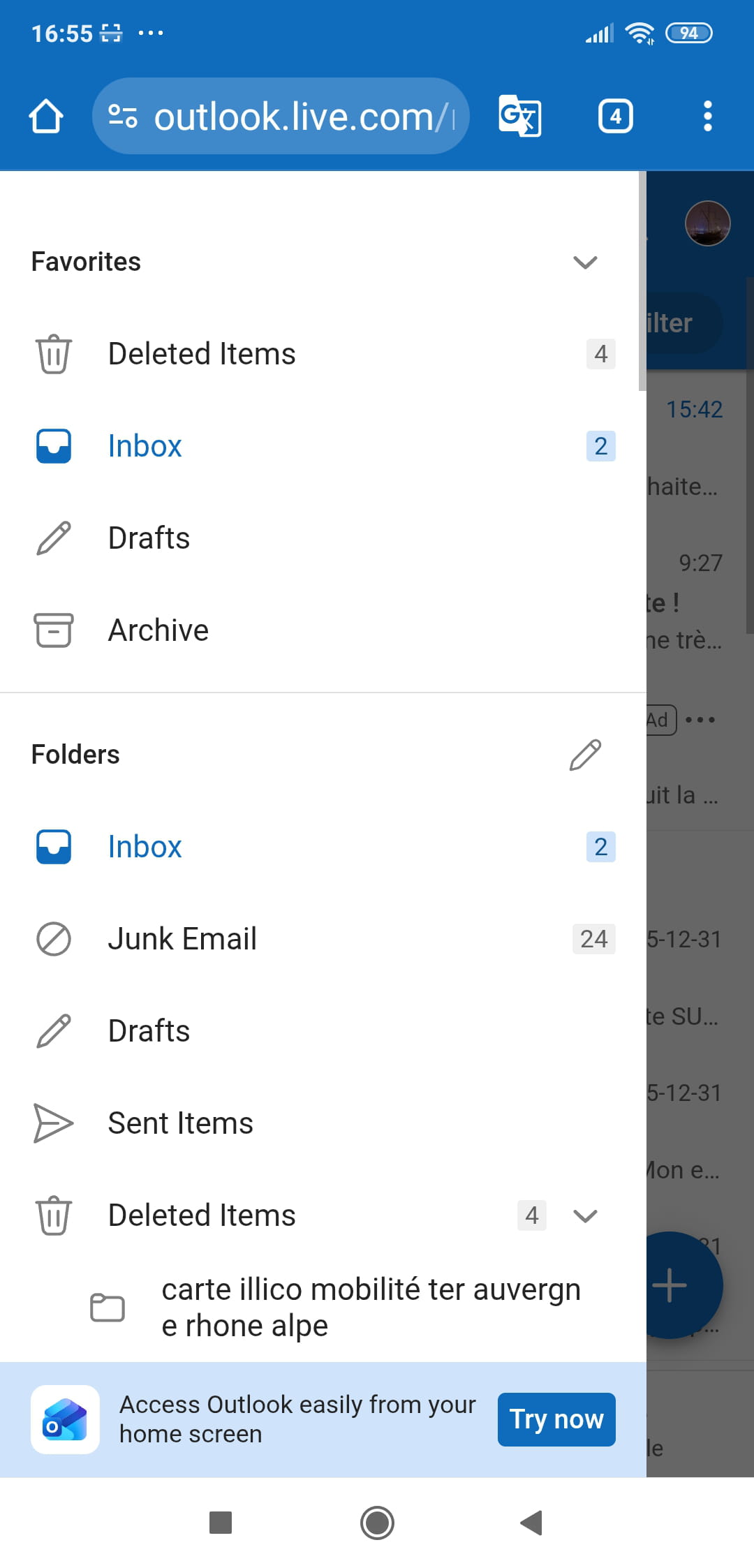Image resolution: width=754 pixels, height=1568 pixels.
Task: Open the browser tab switcher
Action: click(615, 116)
